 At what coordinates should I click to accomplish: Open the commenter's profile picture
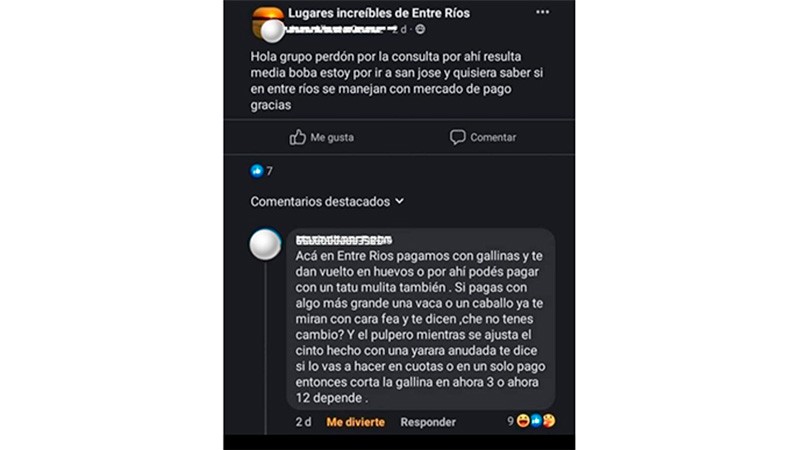point(265,244)
